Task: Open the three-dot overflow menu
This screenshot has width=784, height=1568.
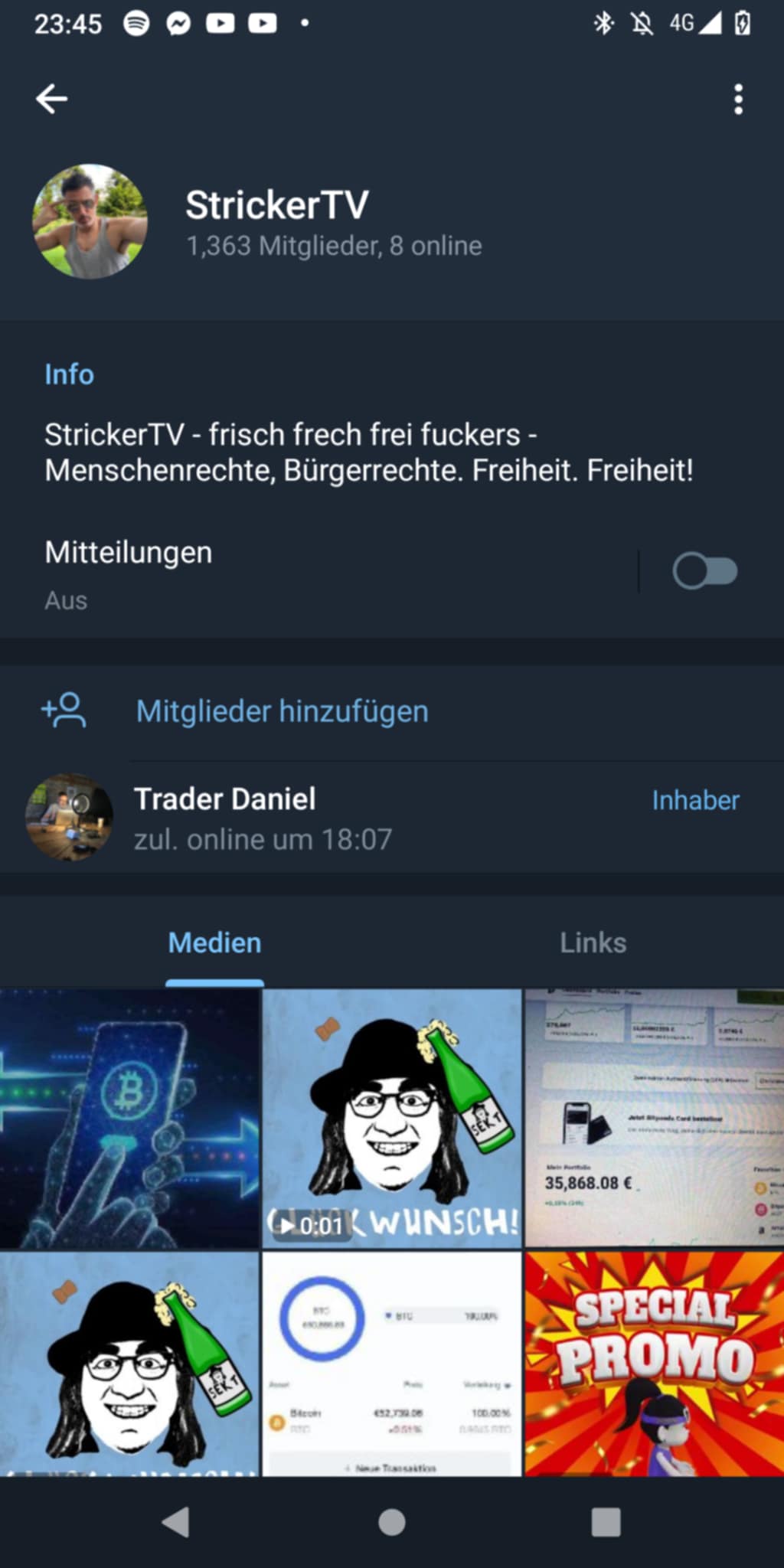Action: pos(738,100)
